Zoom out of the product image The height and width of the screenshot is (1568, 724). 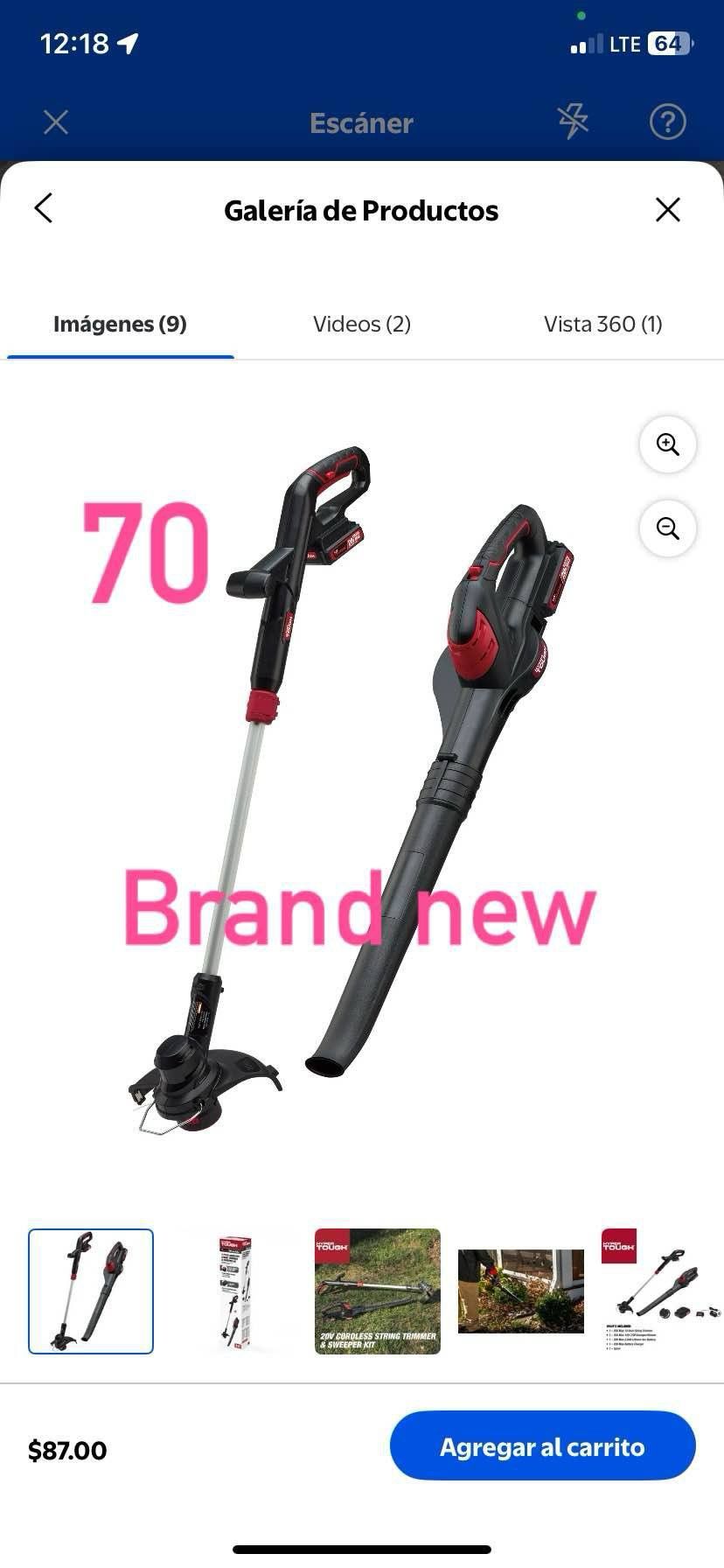pos(667,528)
